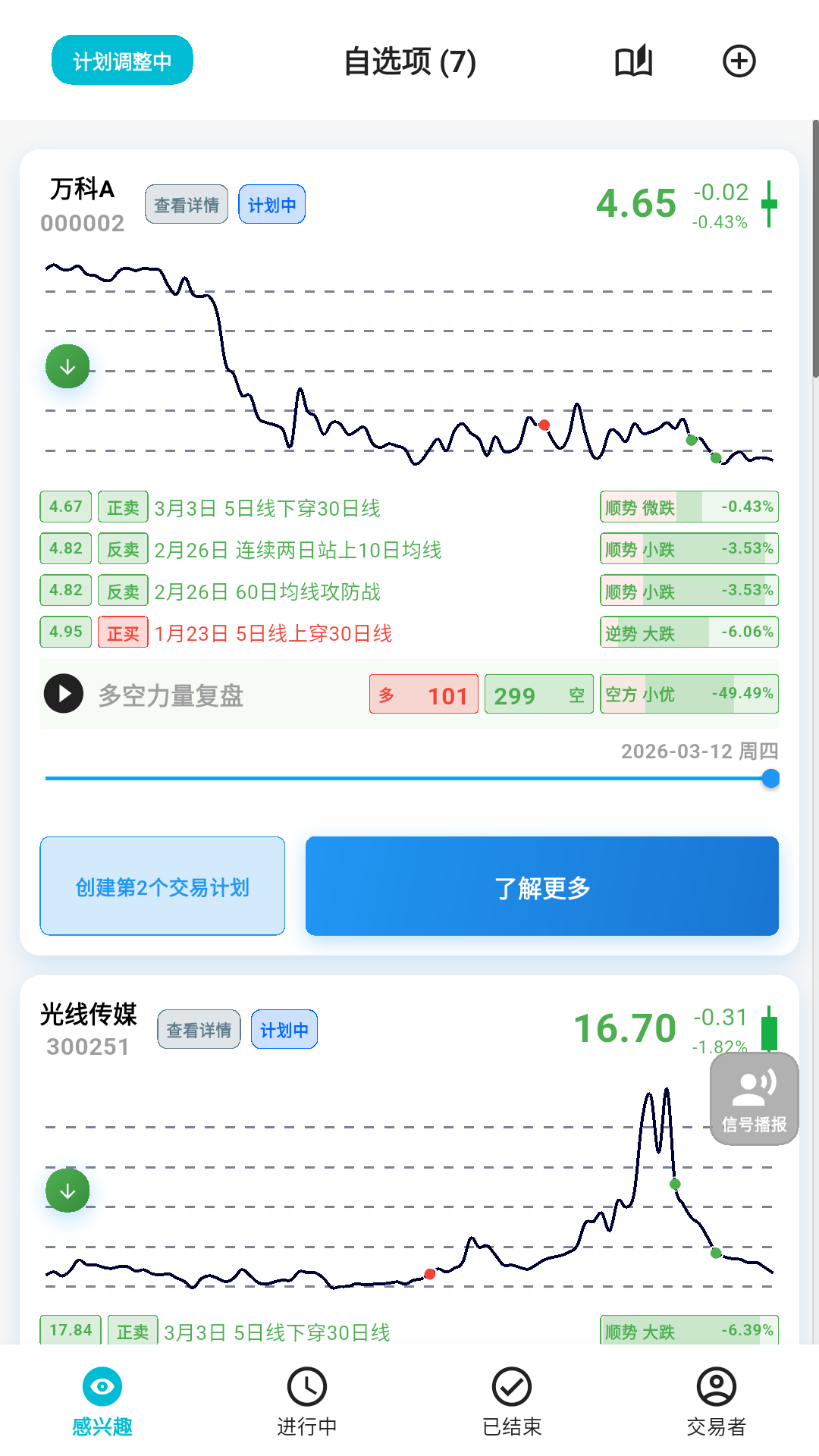Toggle the 计划调整中 badge
Viewport: 819px width, 1456px height.
coord(122,59)
